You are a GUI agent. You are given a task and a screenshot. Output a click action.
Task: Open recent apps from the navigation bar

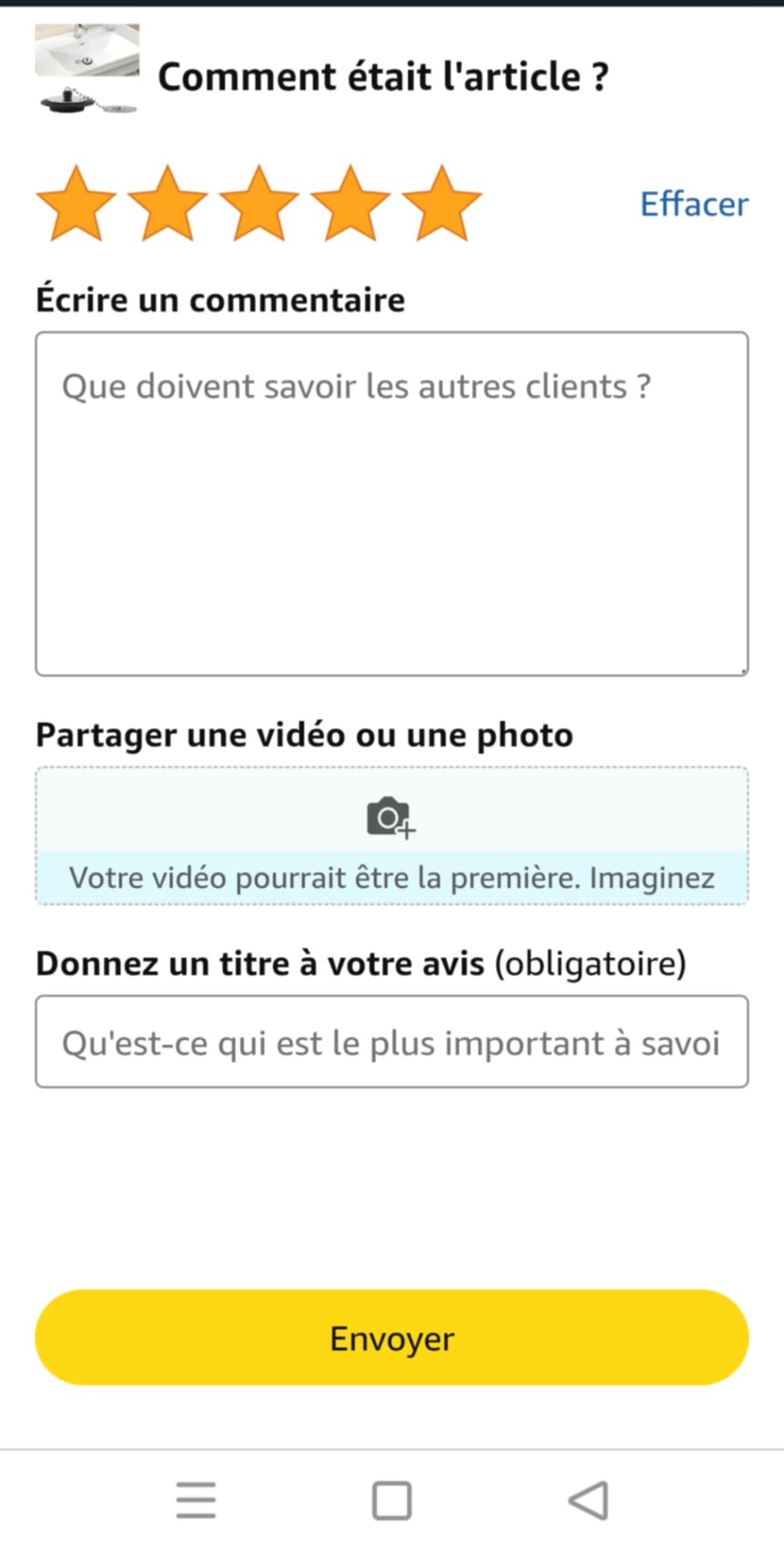[196, 1500]
